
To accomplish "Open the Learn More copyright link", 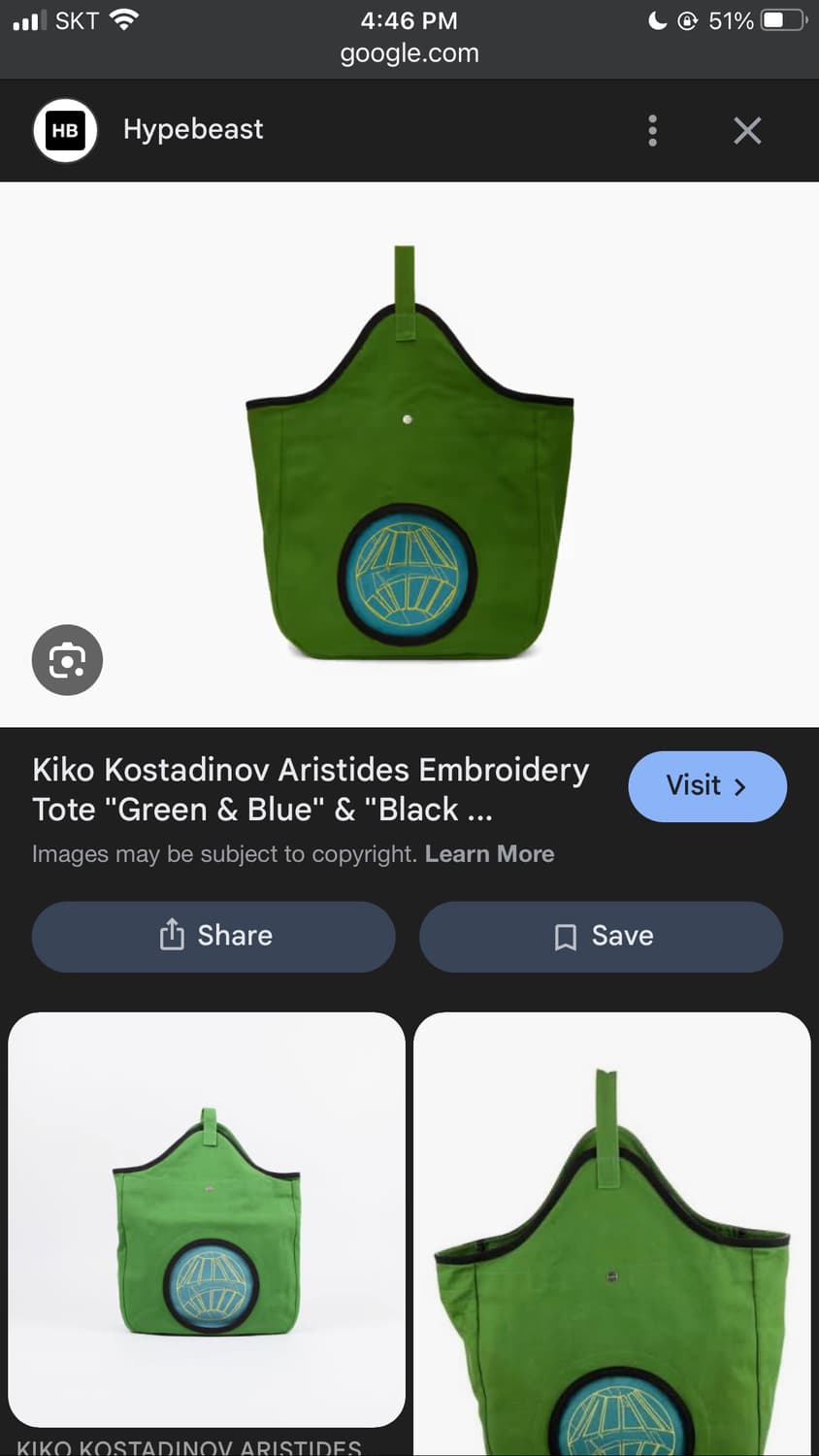I will click(x=489, y=853).
